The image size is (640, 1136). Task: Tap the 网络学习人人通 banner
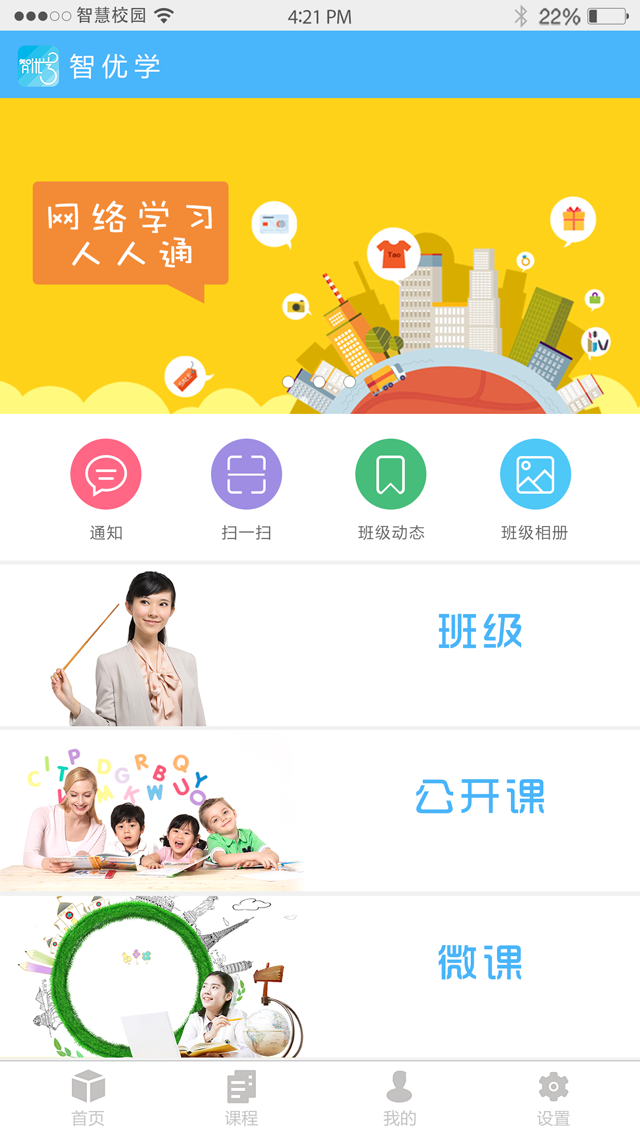(x=320, y=255)
